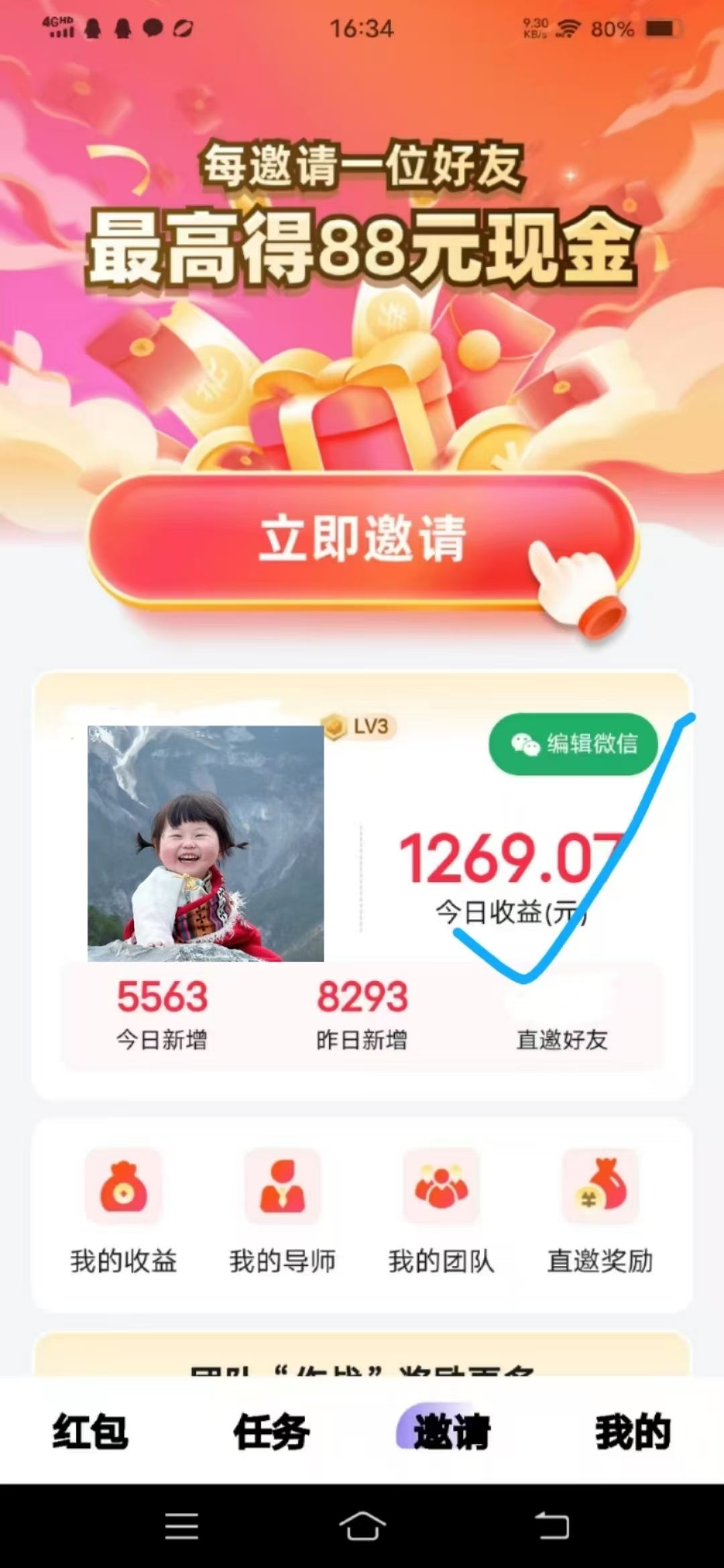The height and width of the screenshot is (1568, 724).
Task: Tap the 立即邀请 invite button
Action: (x=362, y=539)
